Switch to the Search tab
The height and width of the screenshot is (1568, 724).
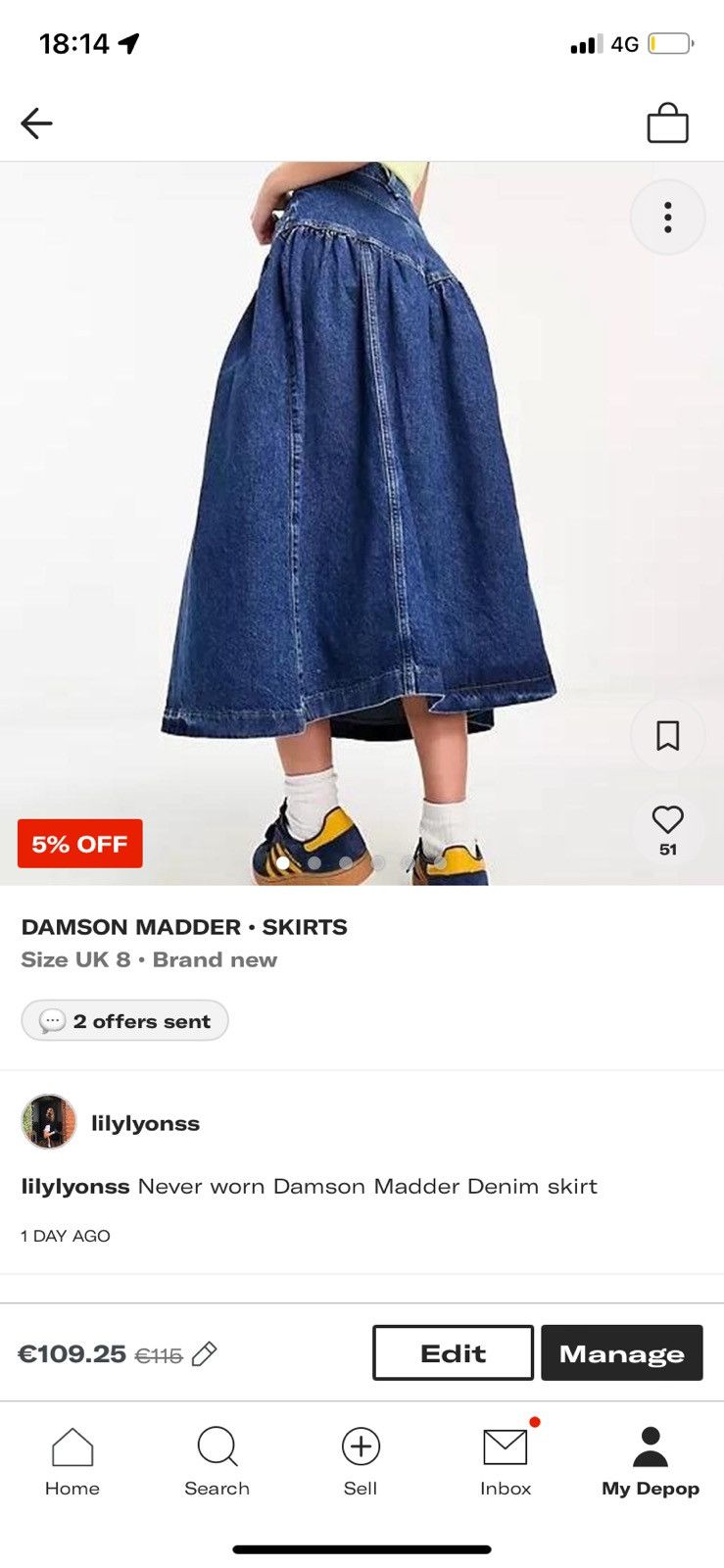(217, 1461)
